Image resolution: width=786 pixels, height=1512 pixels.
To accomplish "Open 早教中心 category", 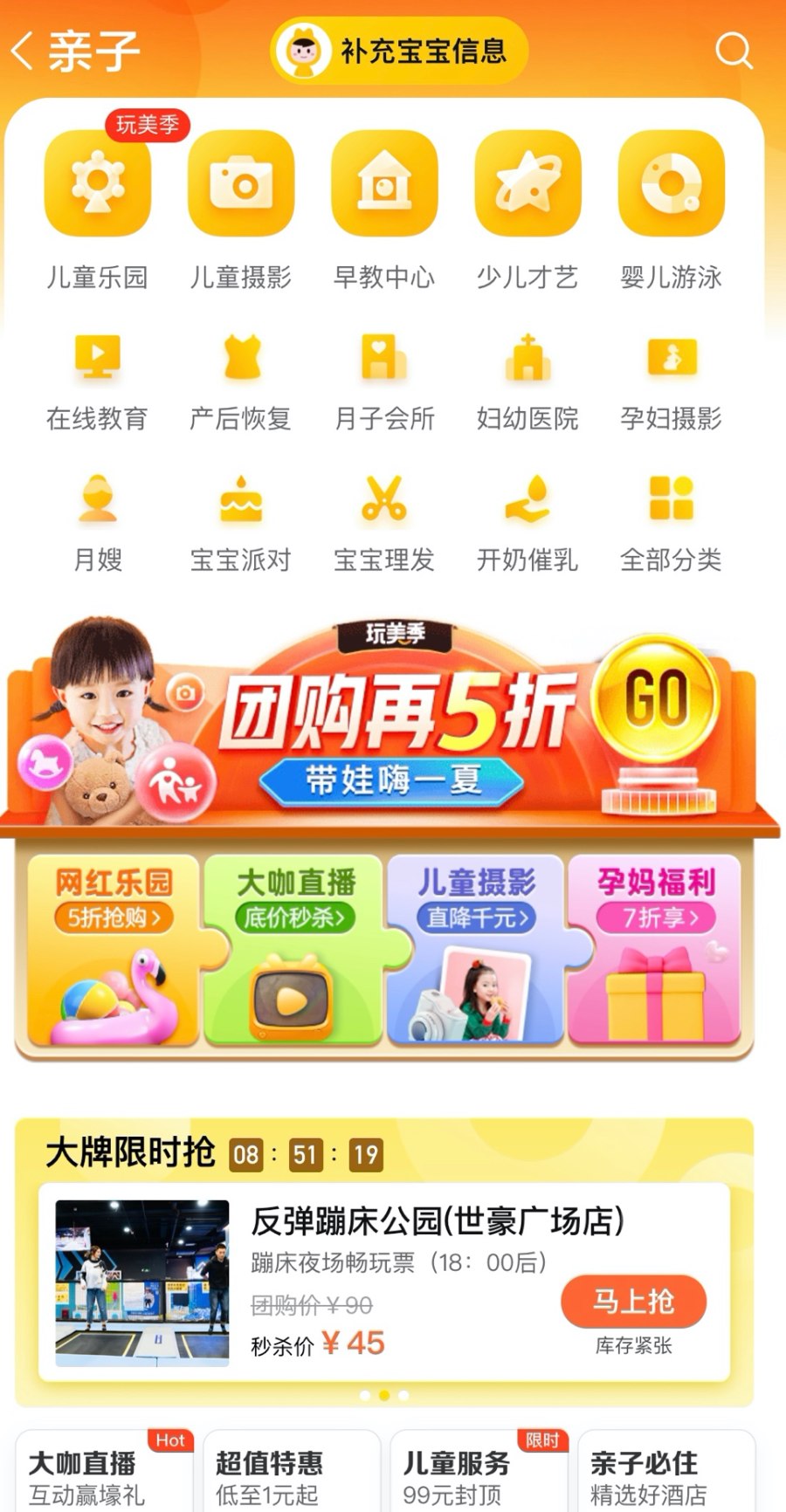I will tap(384, 185).
